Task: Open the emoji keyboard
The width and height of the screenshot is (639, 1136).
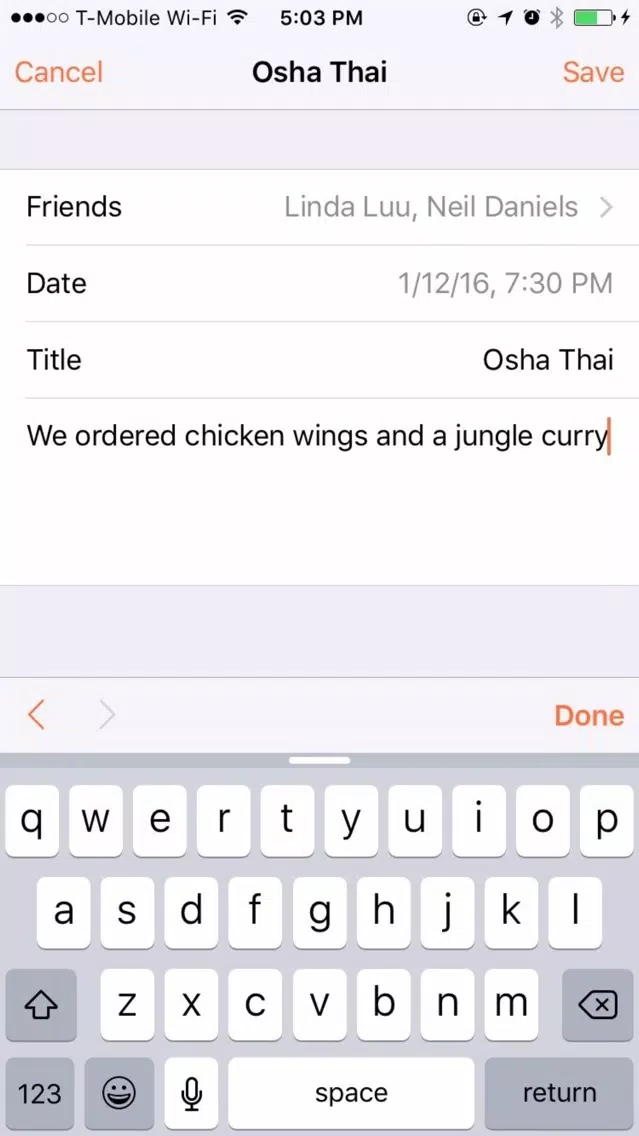Action: [119, 1093]
